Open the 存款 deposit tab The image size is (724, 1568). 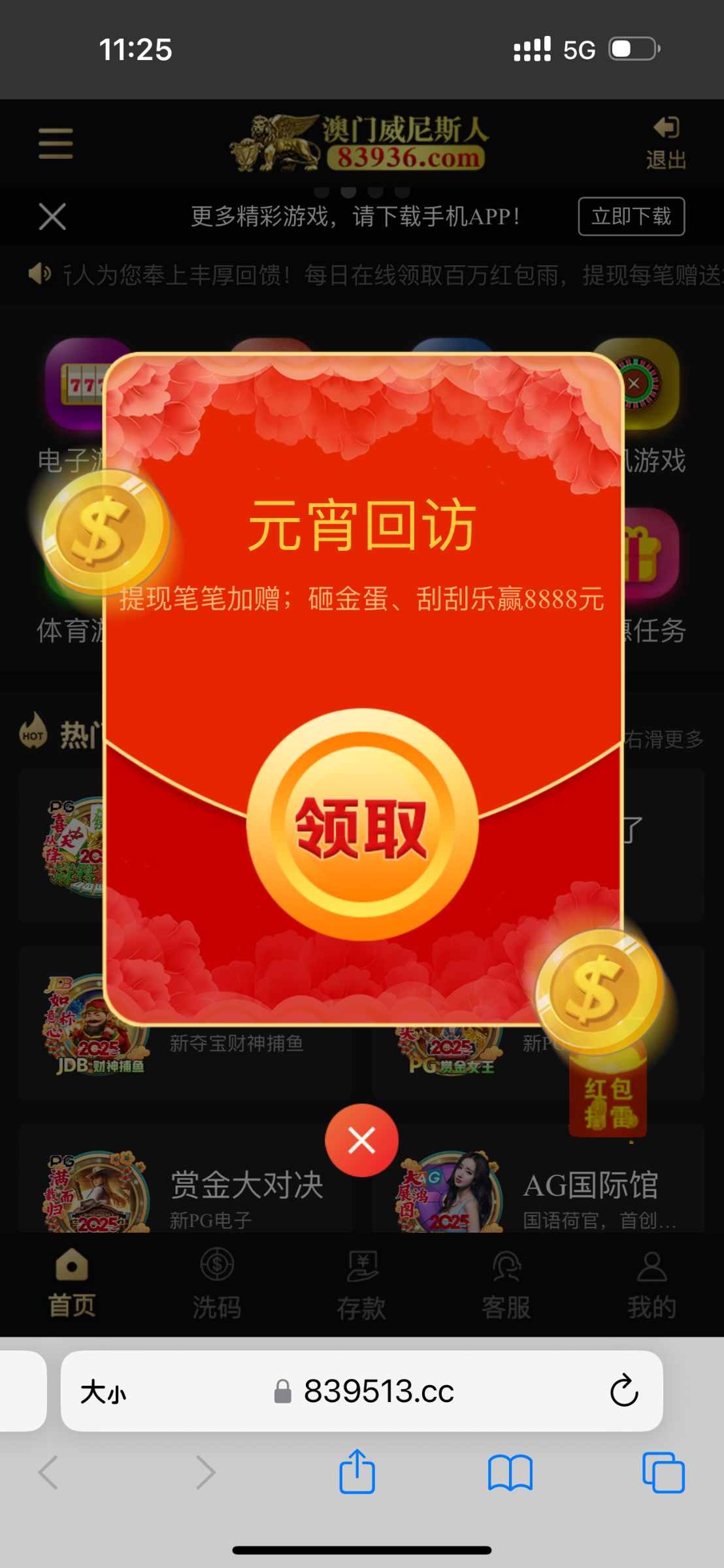pos(361,1284)
